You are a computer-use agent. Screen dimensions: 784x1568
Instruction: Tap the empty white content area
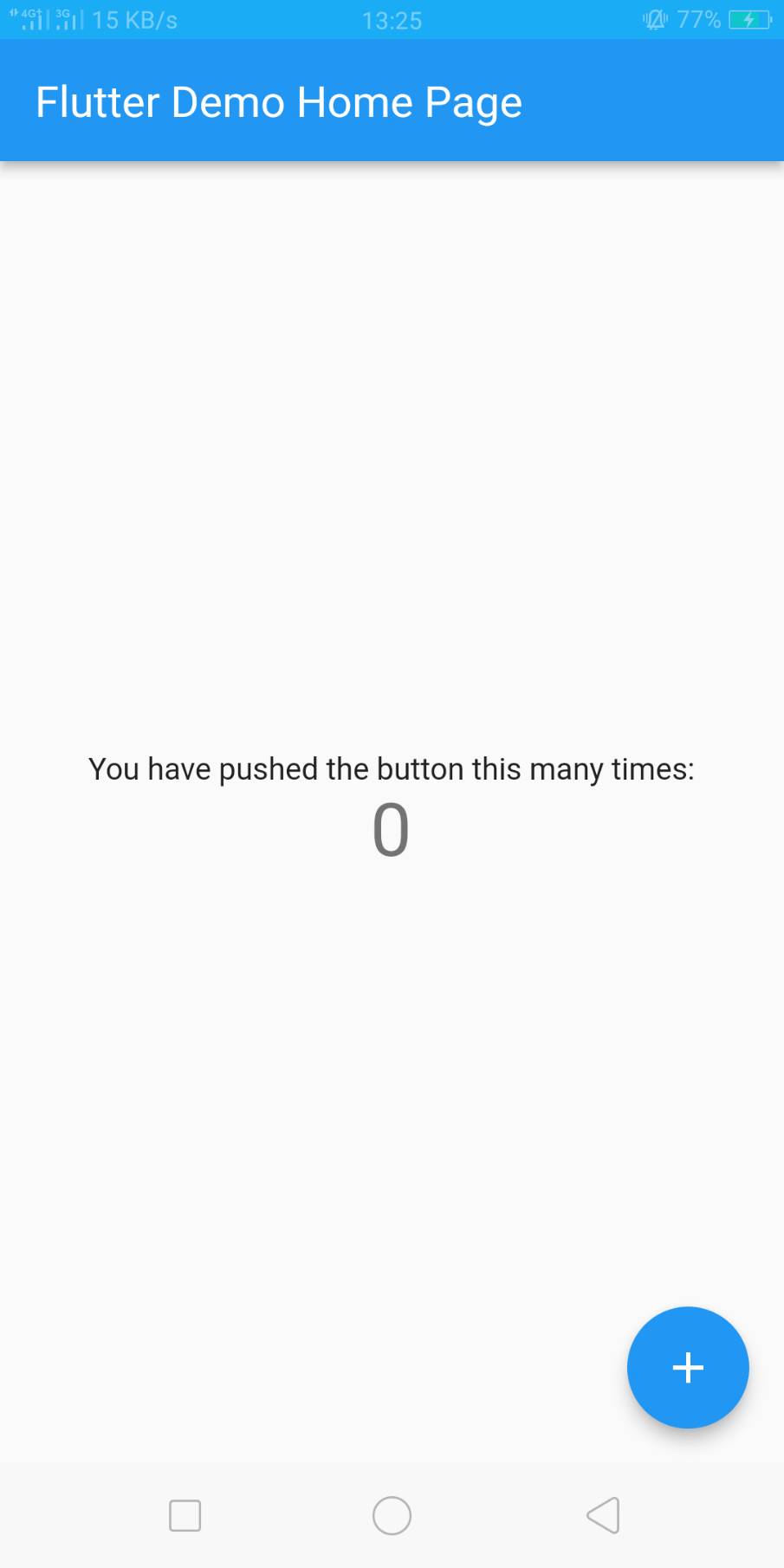coord(392,433)
